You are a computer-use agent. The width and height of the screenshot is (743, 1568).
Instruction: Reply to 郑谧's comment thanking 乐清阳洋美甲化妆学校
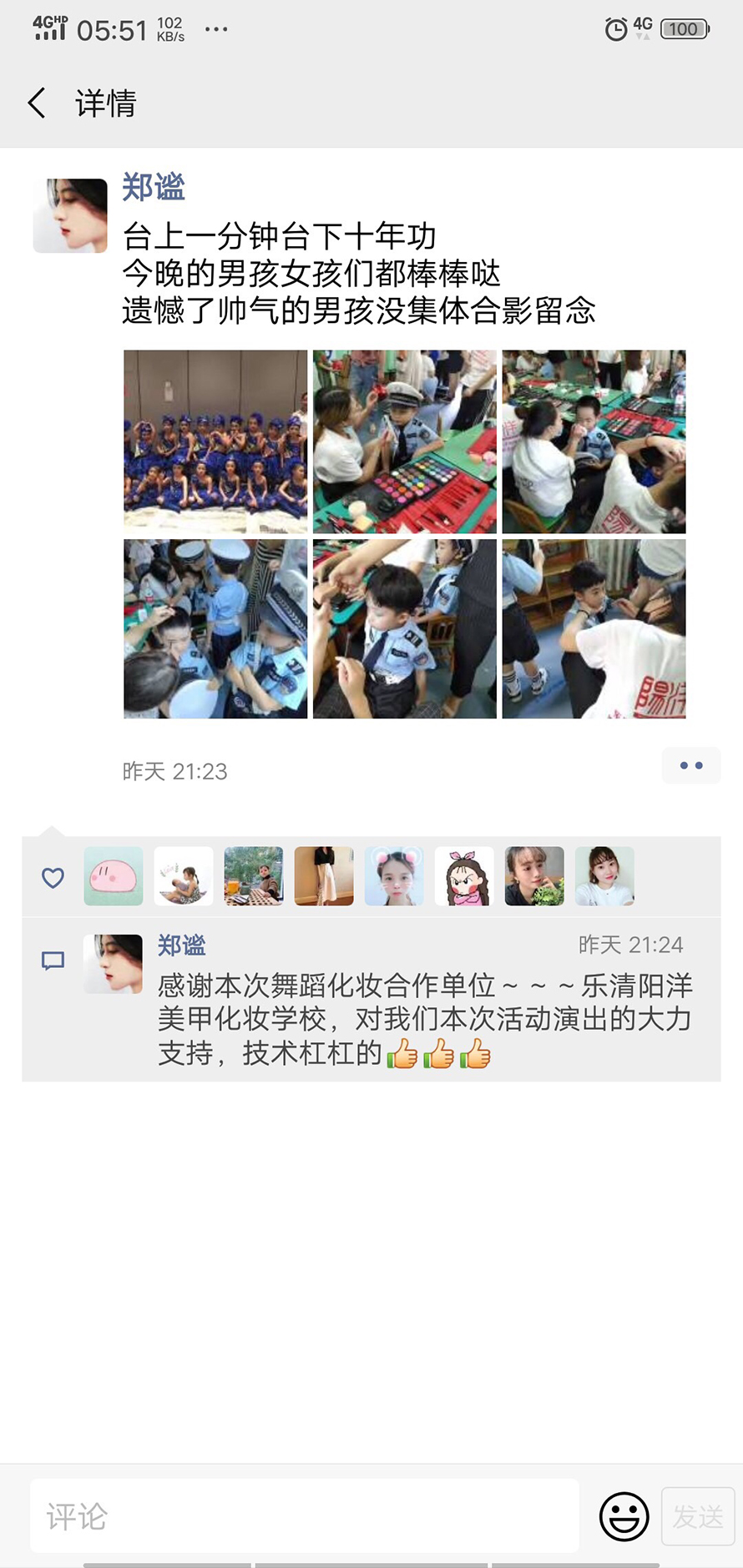[x=424, y=1018]
